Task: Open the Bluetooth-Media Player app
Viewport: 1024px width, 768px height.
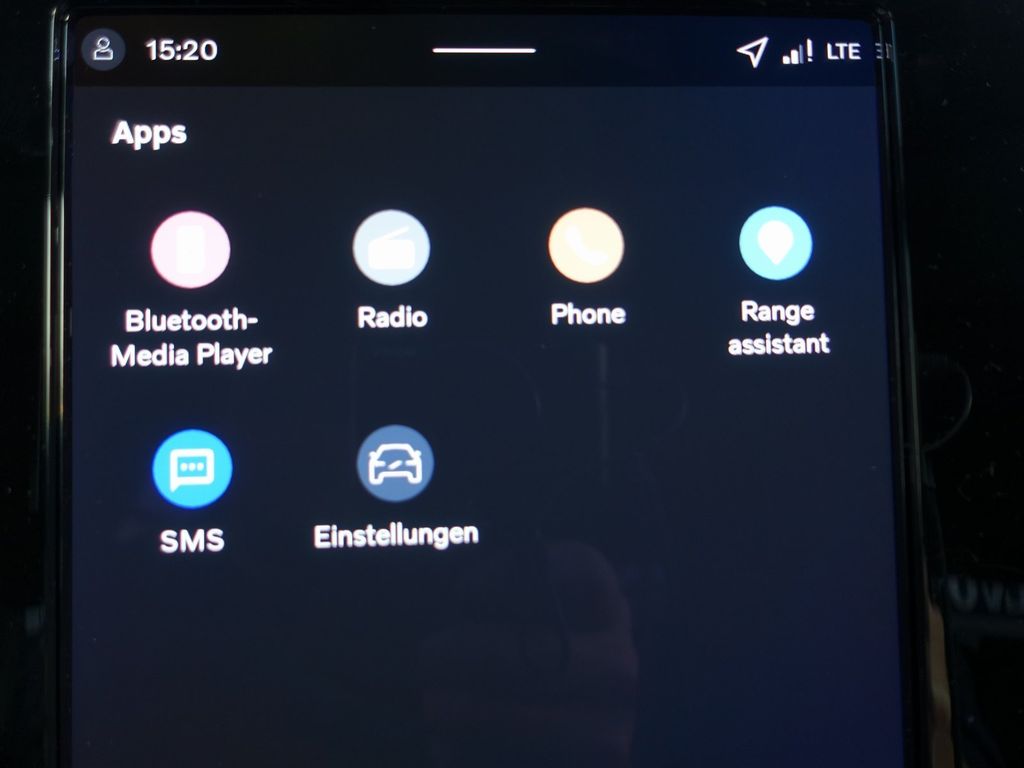Action: pos(190,250)
